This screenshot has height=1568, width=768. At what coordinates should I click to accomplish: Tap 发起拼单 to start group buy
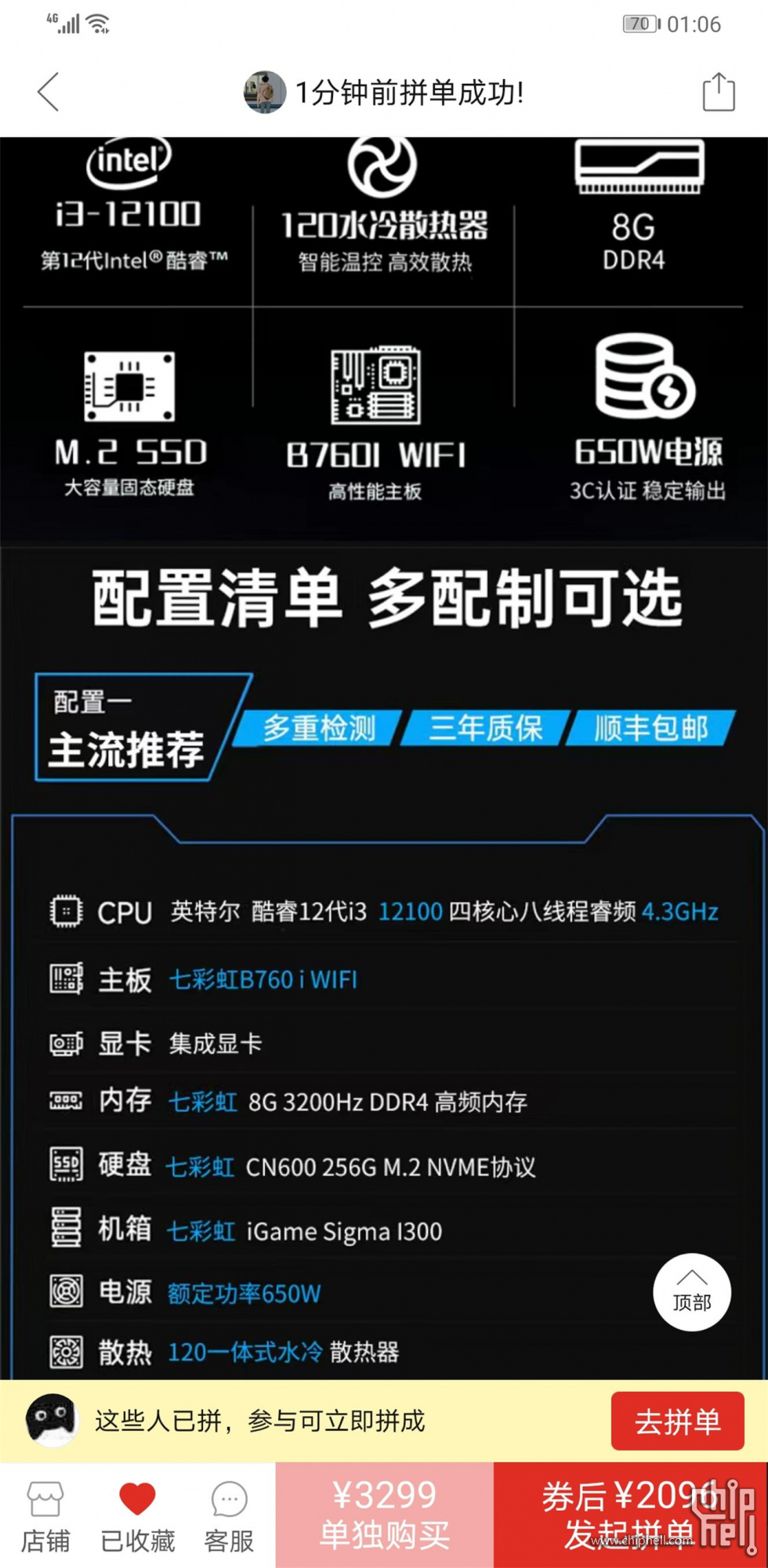629,1518
